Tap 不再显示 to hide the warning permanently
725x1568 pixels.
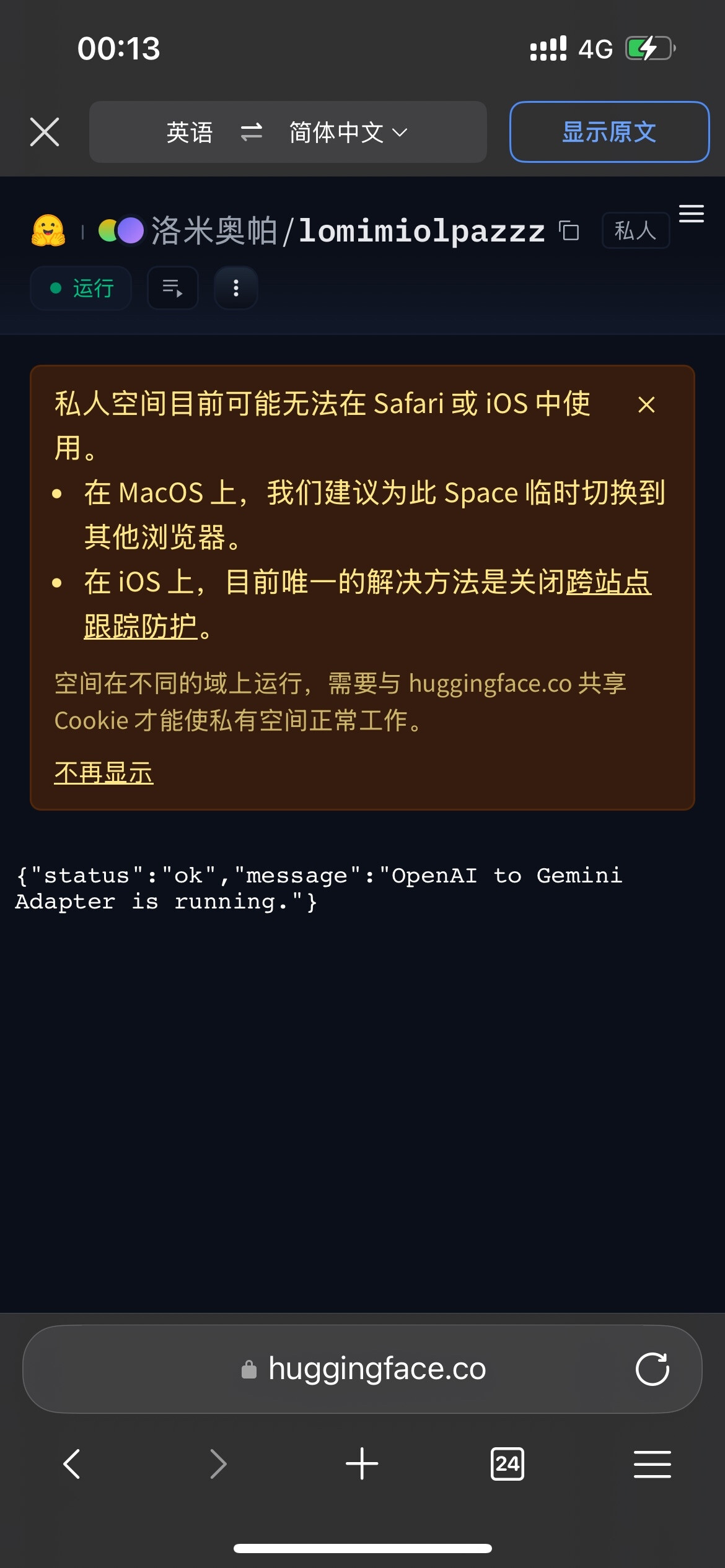103,773
